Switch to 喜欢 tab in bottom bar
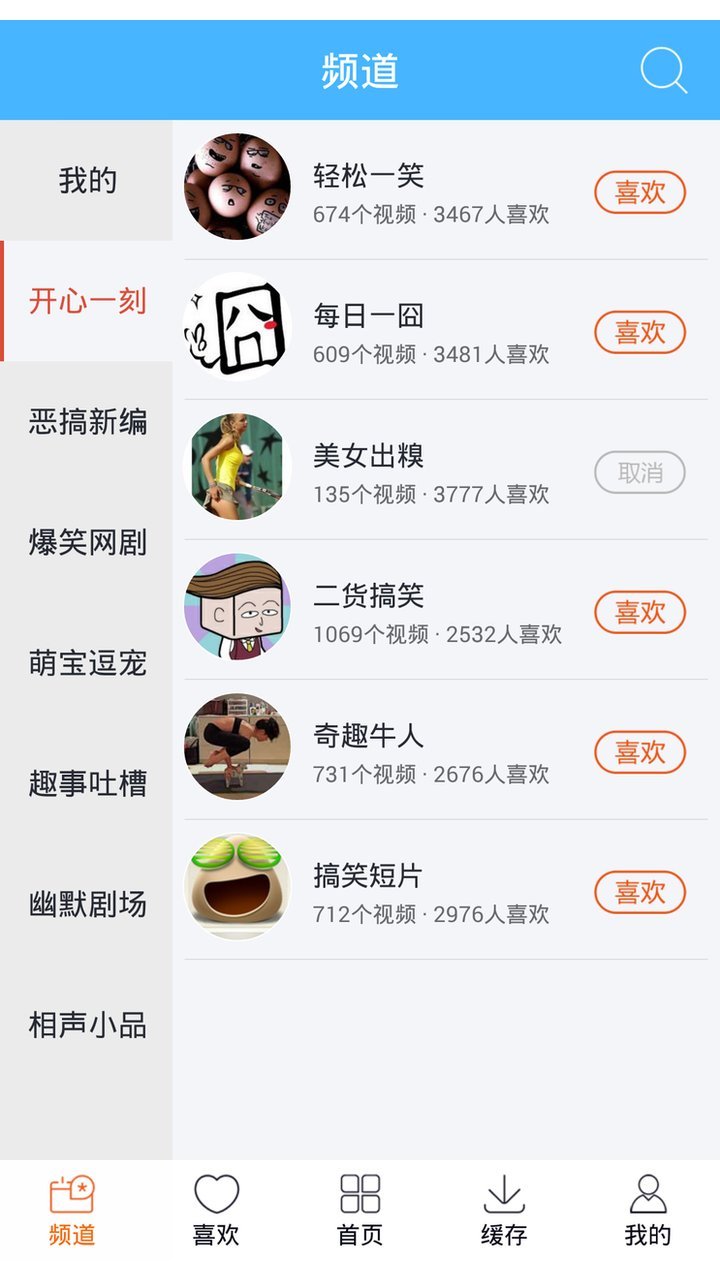The height and width of the screenshot is (1280, 720). click(x=216, y=1210)
